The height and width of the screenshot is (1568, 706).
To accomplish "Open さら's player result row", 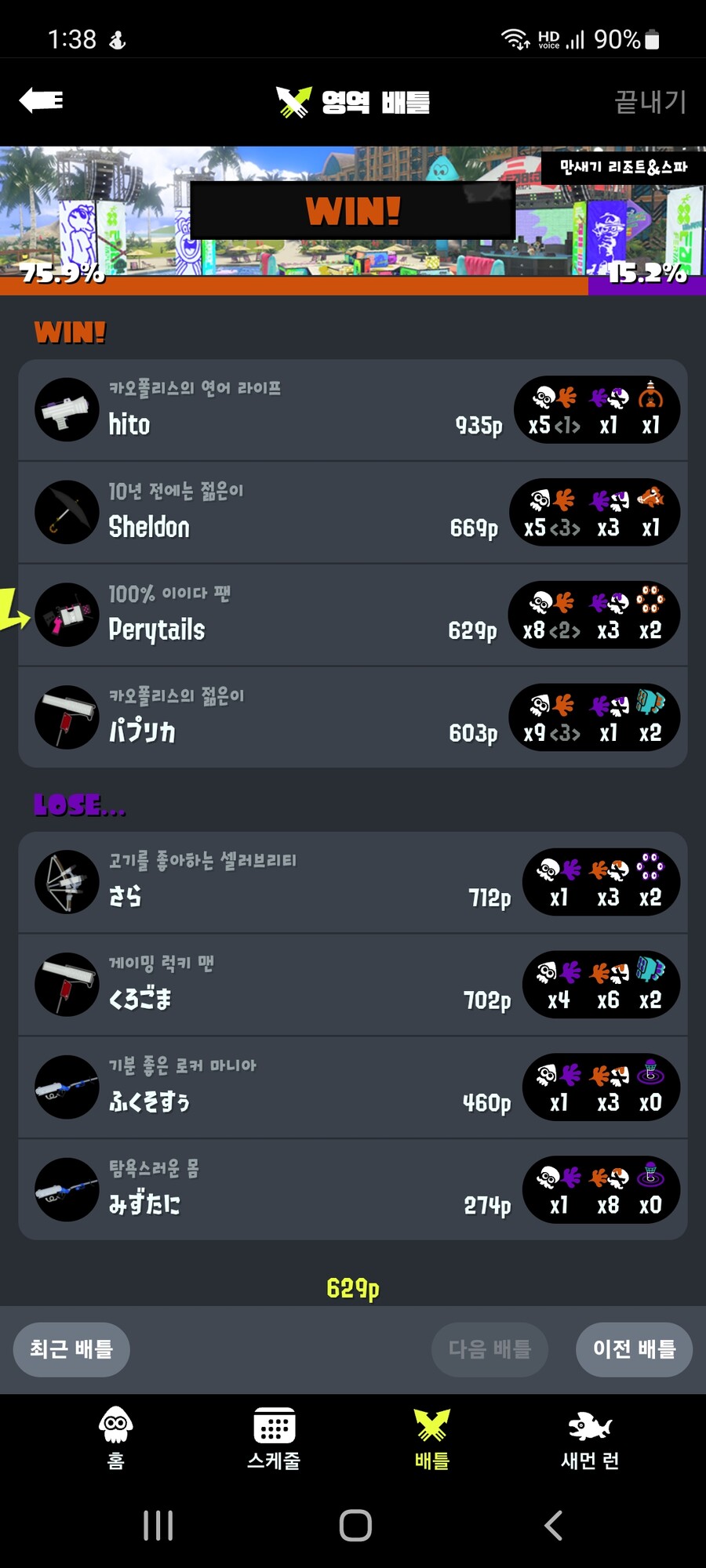I will [x=353, y=883].
